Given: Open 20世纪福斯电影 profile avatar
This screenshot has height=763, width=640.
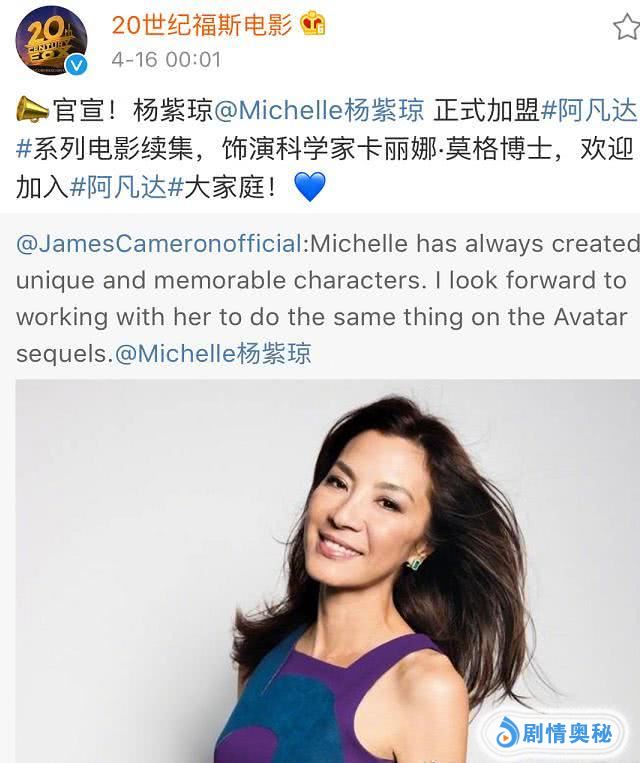Looking at the screenshot, I should tap(50, 41).
